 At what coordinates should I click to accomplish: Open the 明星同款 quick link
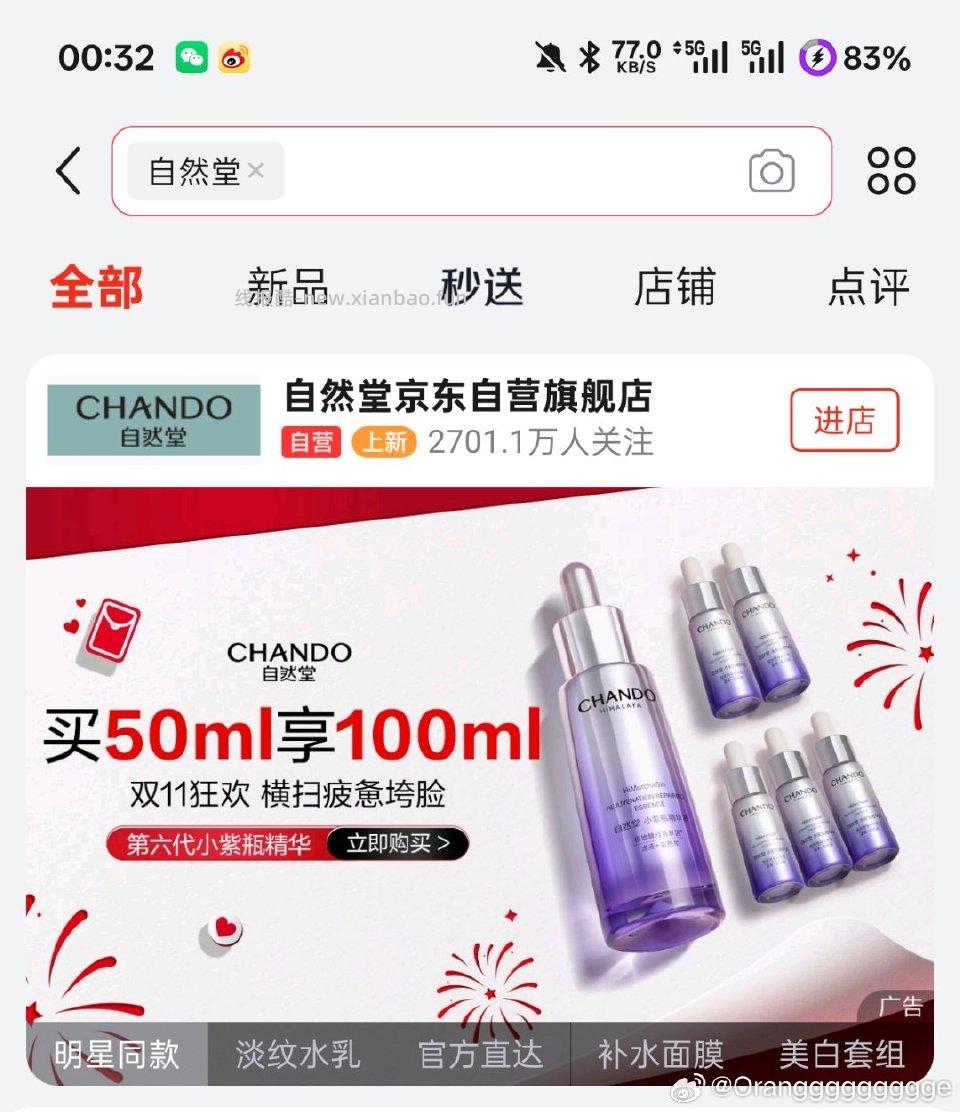point(118,1054)
